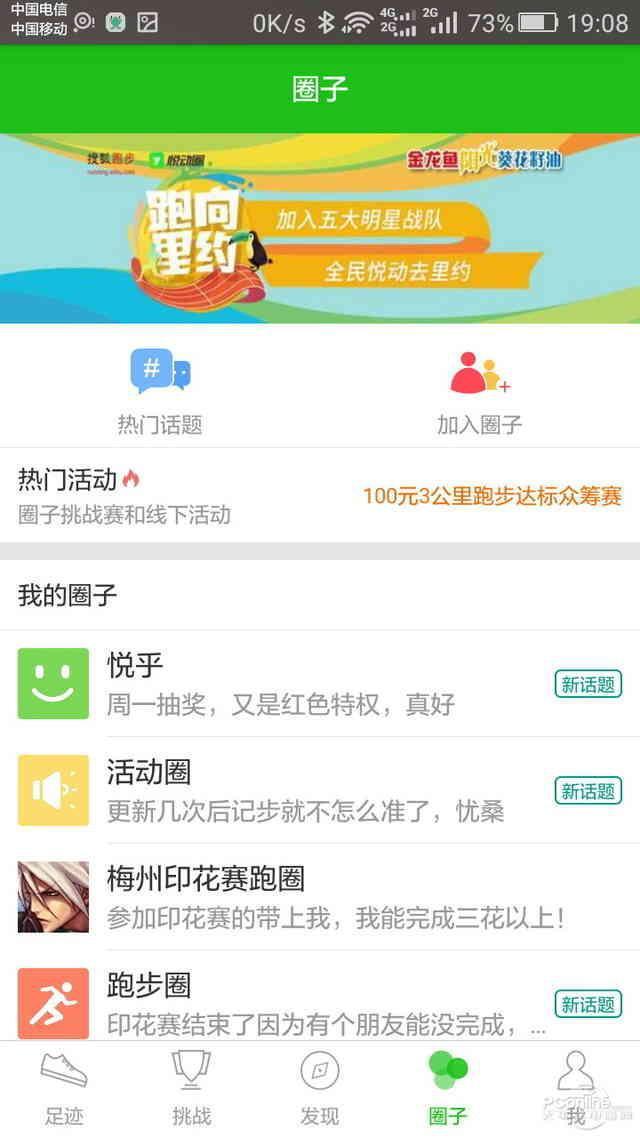
Task: Open the 活动圈 circle
Action: [x=320, y=790]
